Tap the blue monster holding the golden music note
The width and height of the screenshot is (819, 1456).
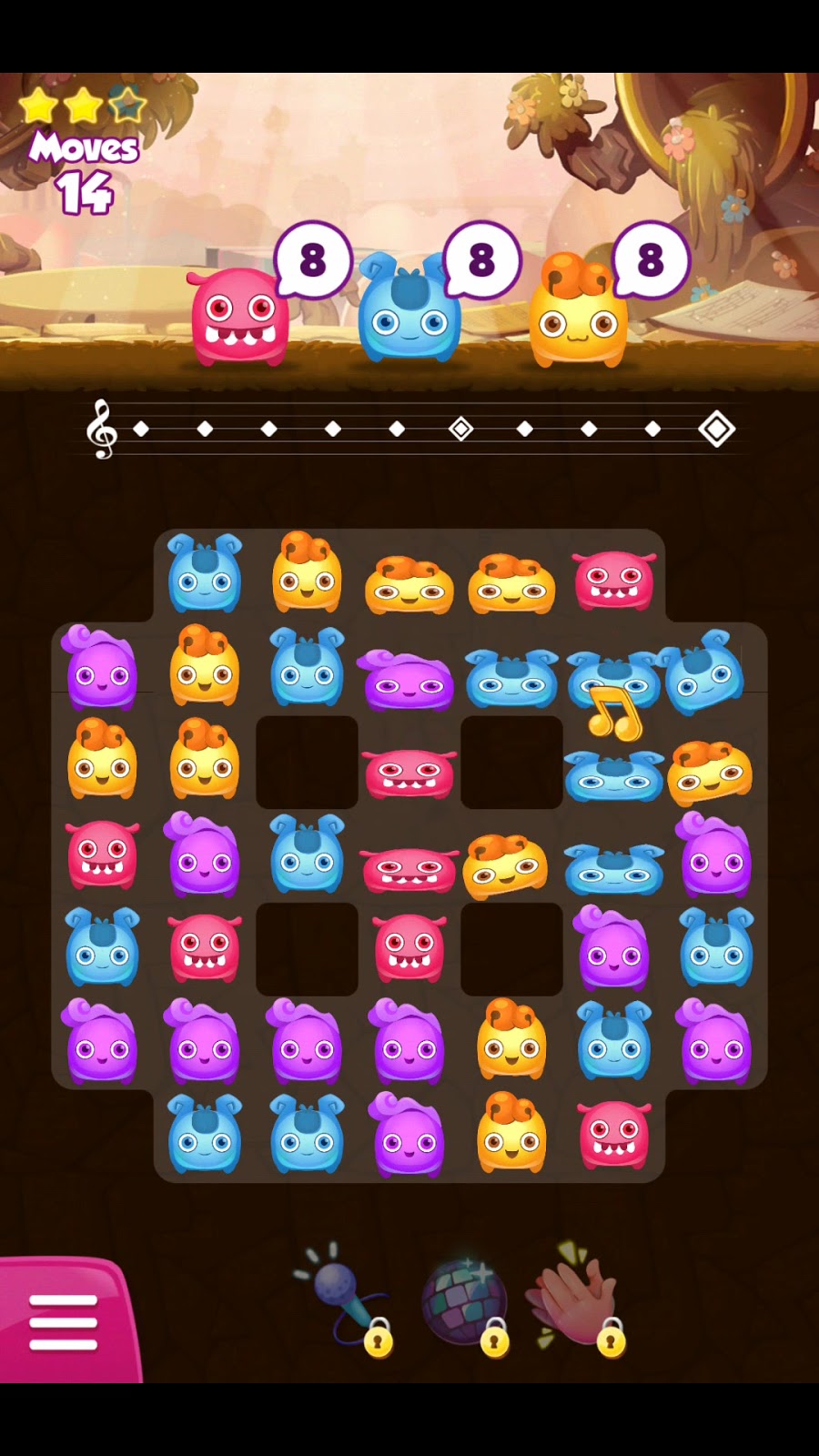pos(613,681)
